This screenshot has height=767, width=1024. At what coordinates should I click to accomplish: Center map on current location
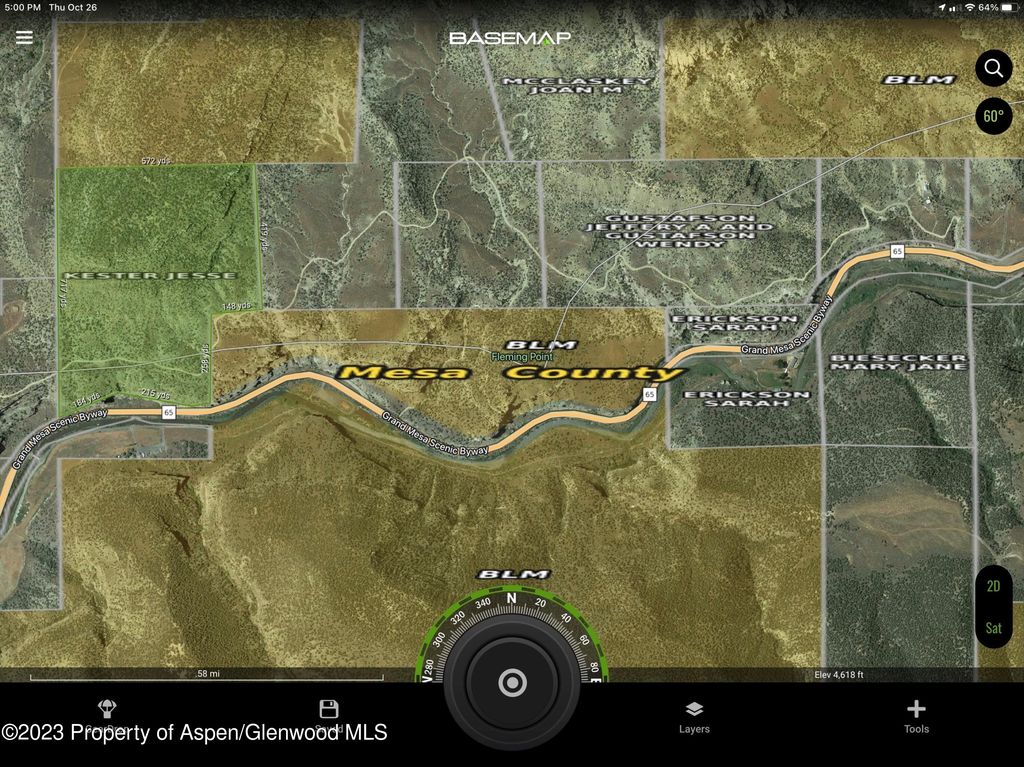click(x=512, y=683)
